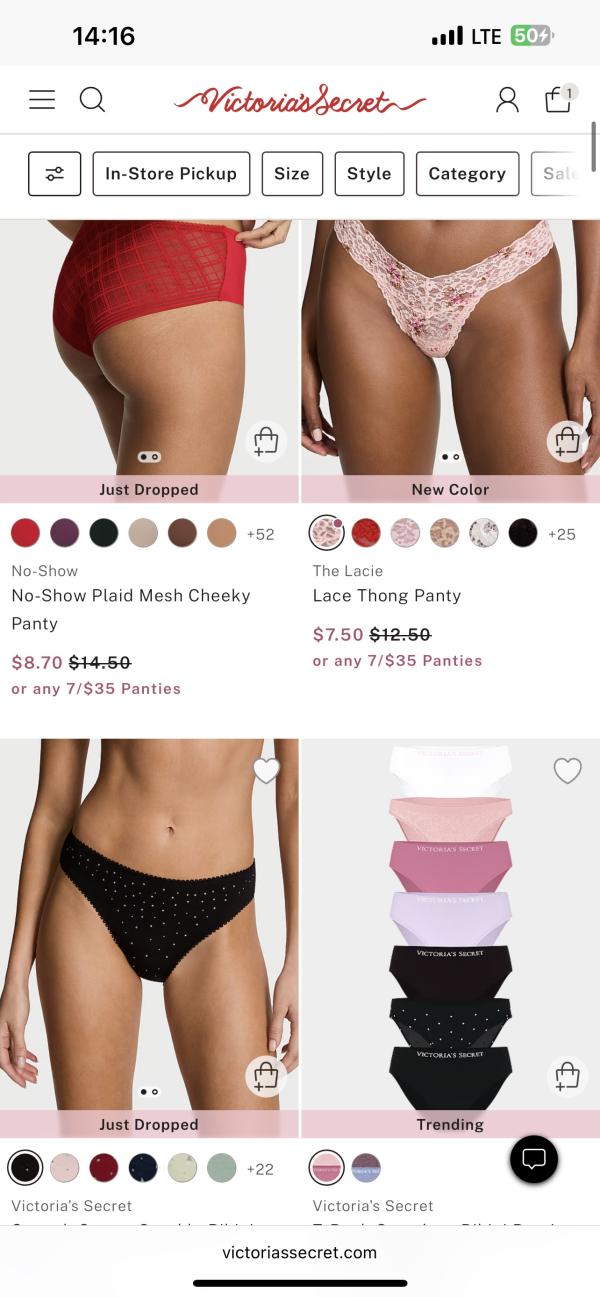Quick add the Lace Thong Panty
Screen dimensions: 600x1297
click(567, 441)
